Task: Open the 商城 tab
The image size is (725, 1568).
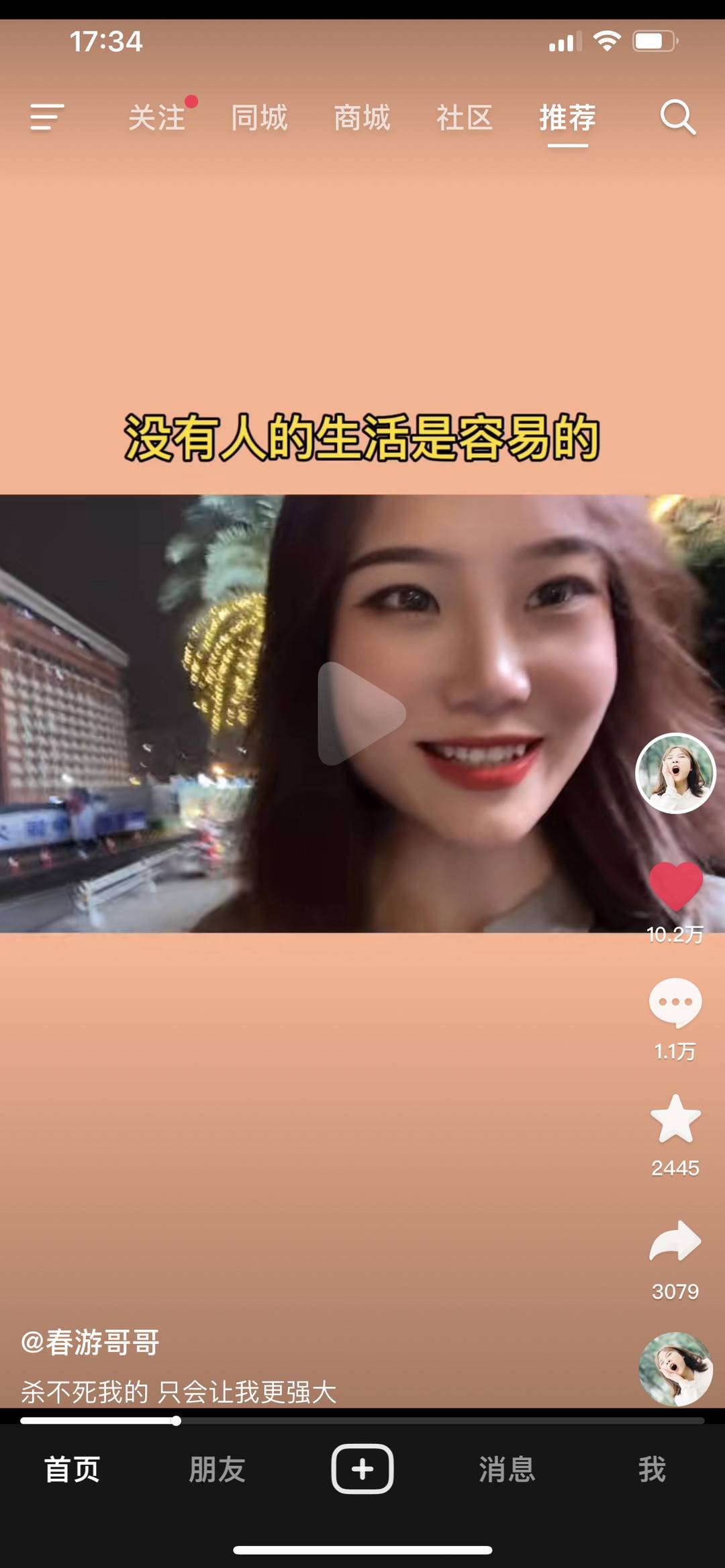Action: pos(362,118)
